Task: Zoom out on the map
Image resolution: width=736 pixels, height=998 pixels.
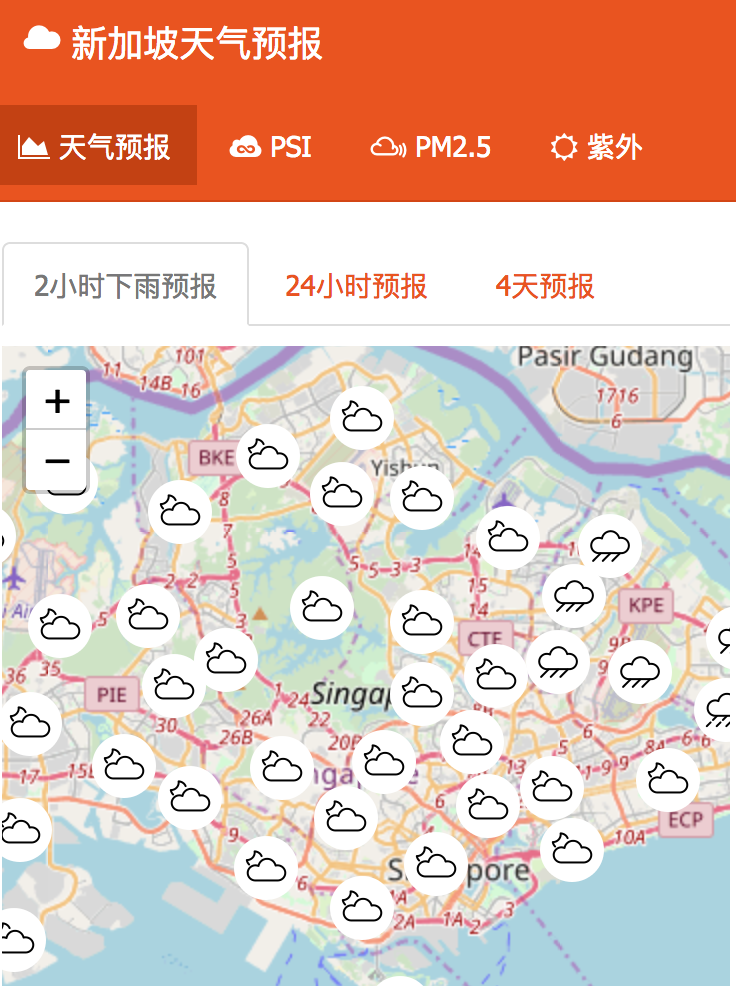Action: tap(57, 460)
